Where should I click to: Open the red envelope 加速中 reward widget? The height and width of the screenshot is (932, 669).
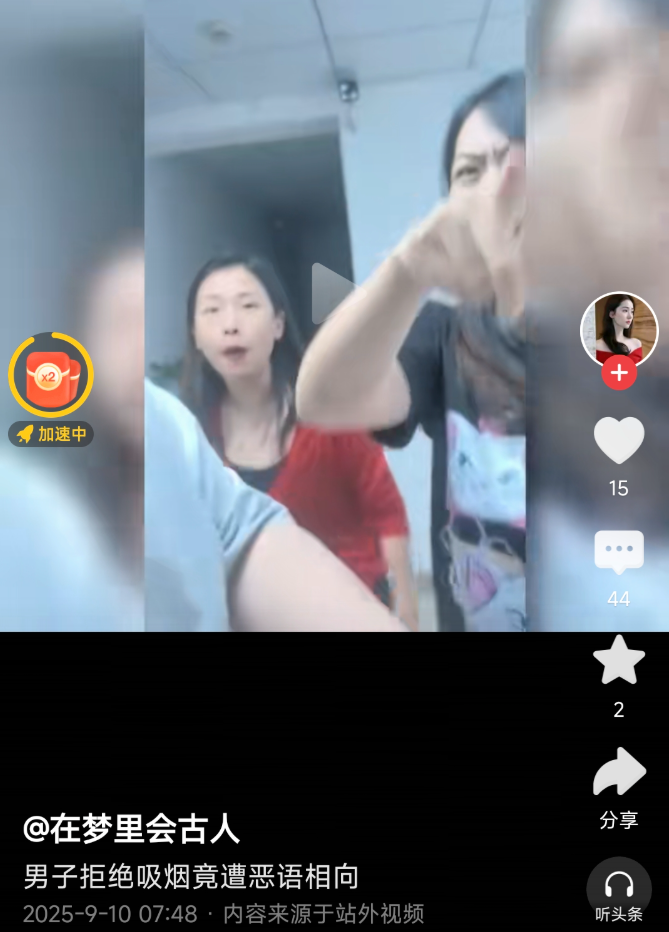click(x=50, y=379)
